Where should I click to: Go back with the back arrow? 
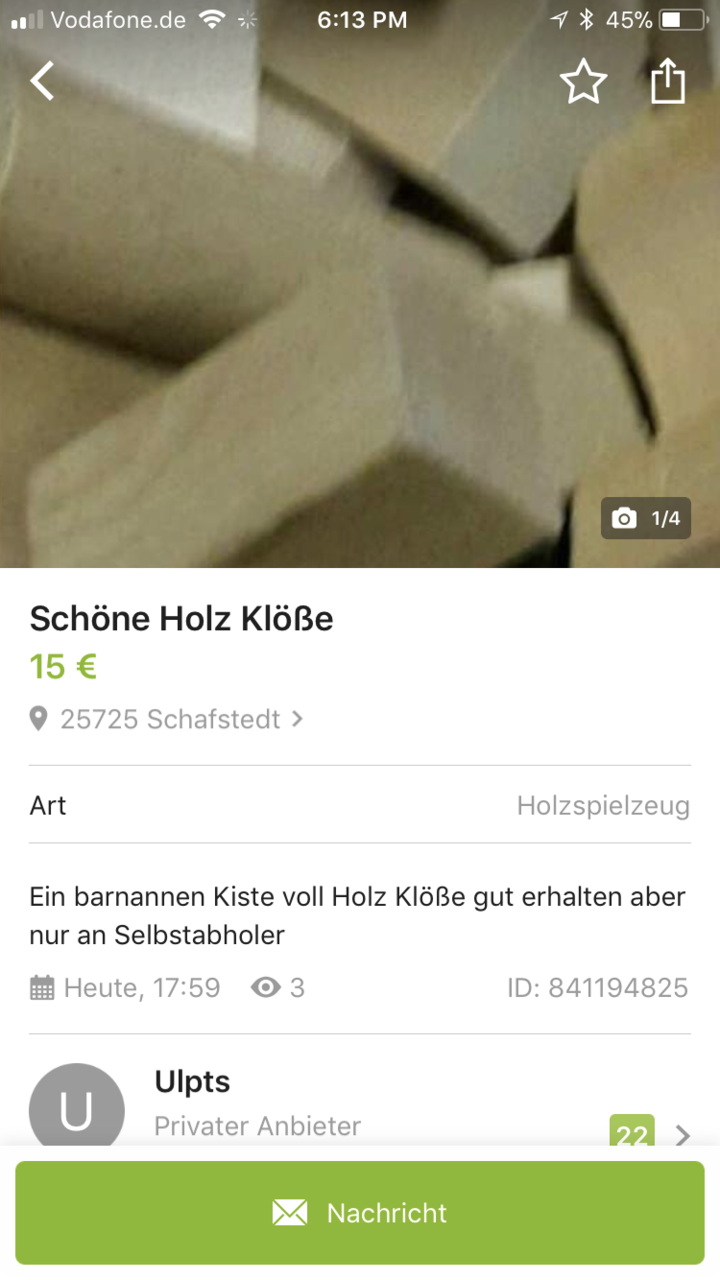[x=42, y=81]
